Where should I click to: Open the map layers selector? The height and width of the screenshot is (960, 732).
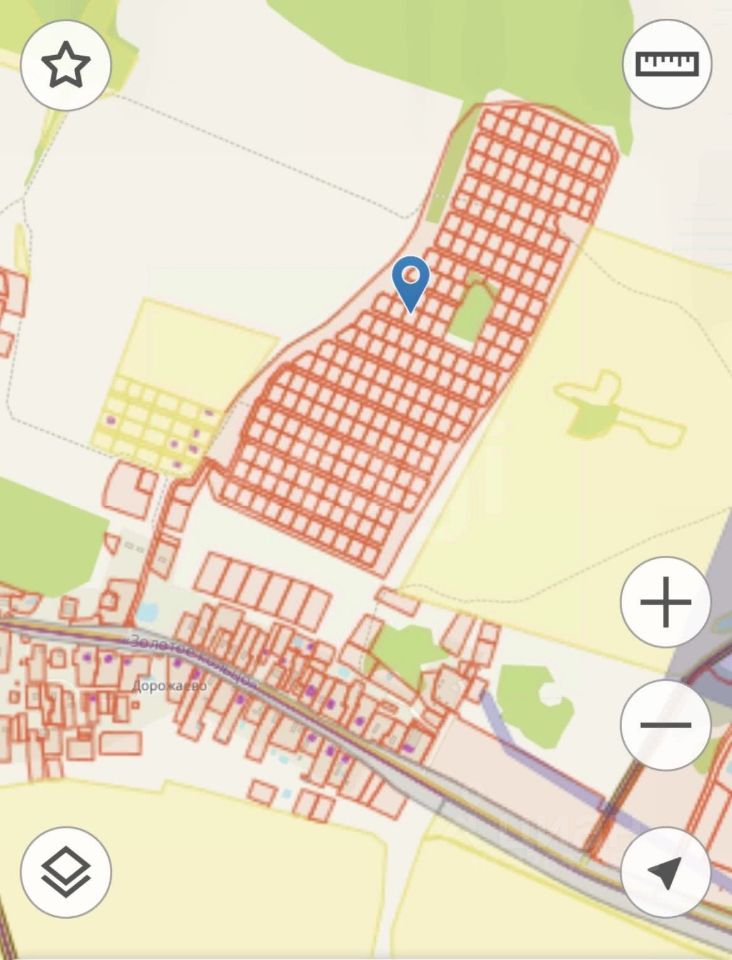pyautogui.click(x=66, y=872)
